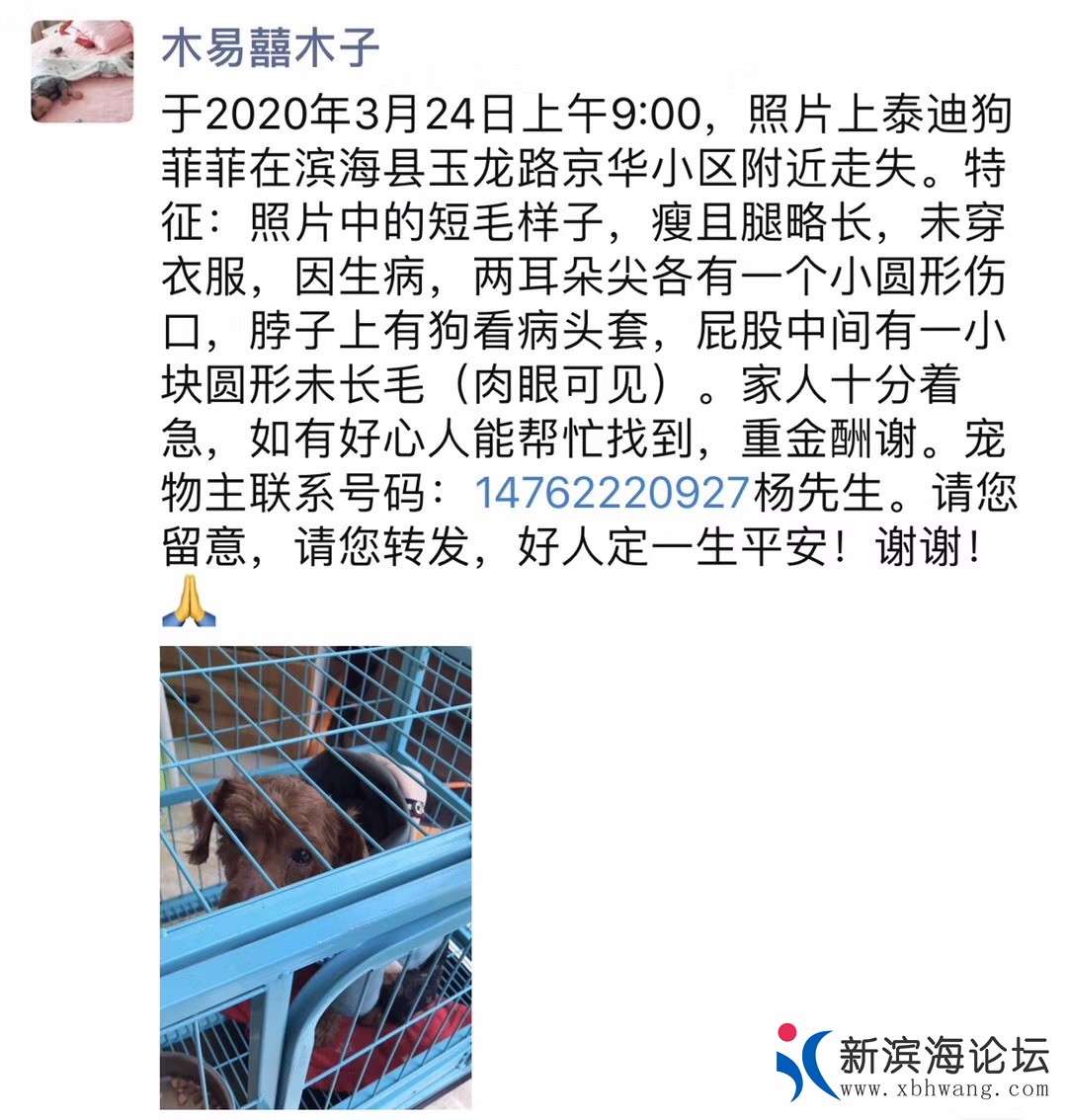
Task: Open the dog-in-cage photo
Action: click(316, 877)
